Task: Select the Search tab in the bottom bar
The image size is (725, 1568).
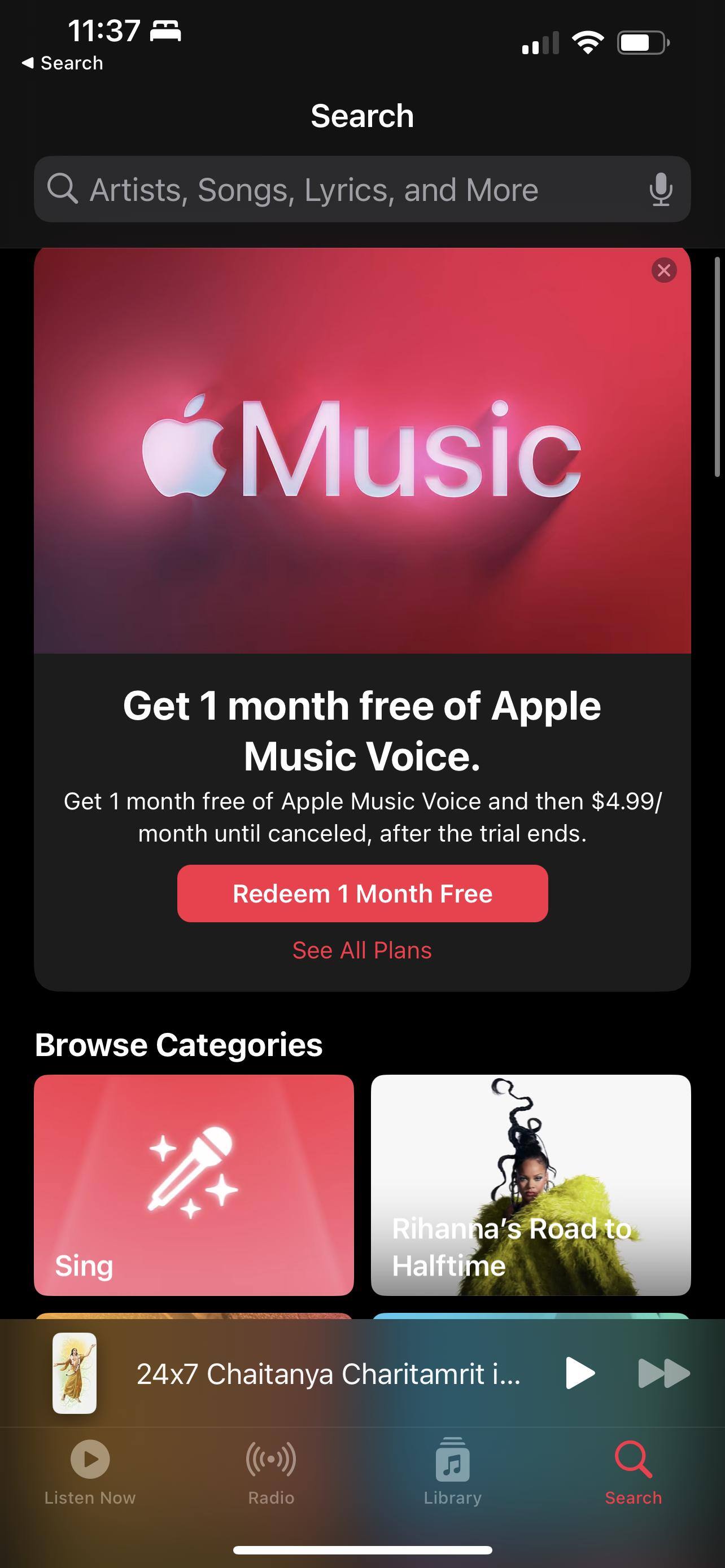Action: click(633, 1470)
